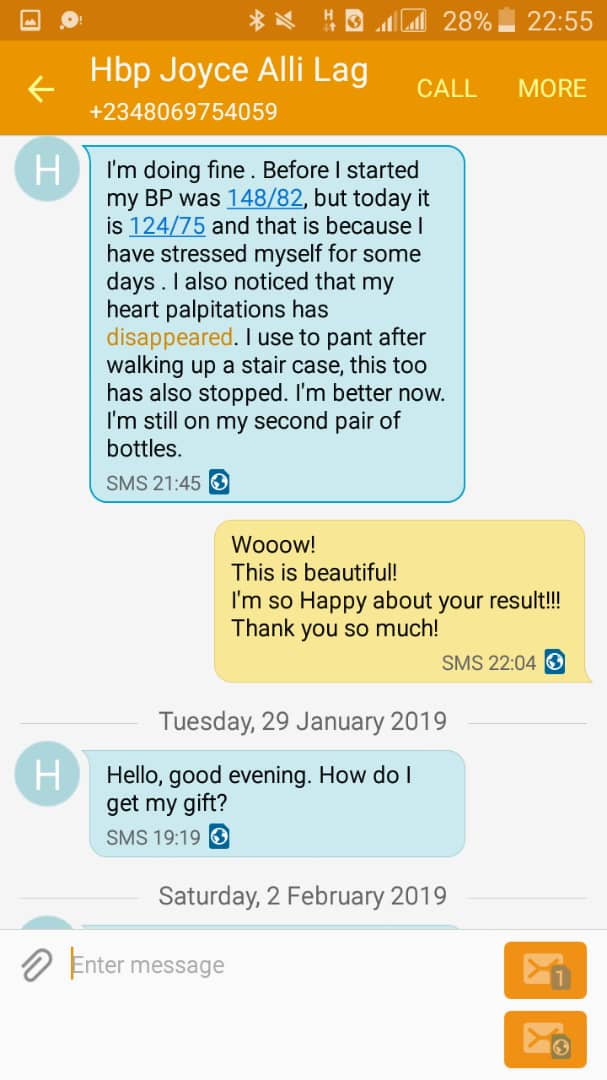Send message via SIM 1 button
The width and height of the screenshot is (607, 1080).
click(545, 970)
